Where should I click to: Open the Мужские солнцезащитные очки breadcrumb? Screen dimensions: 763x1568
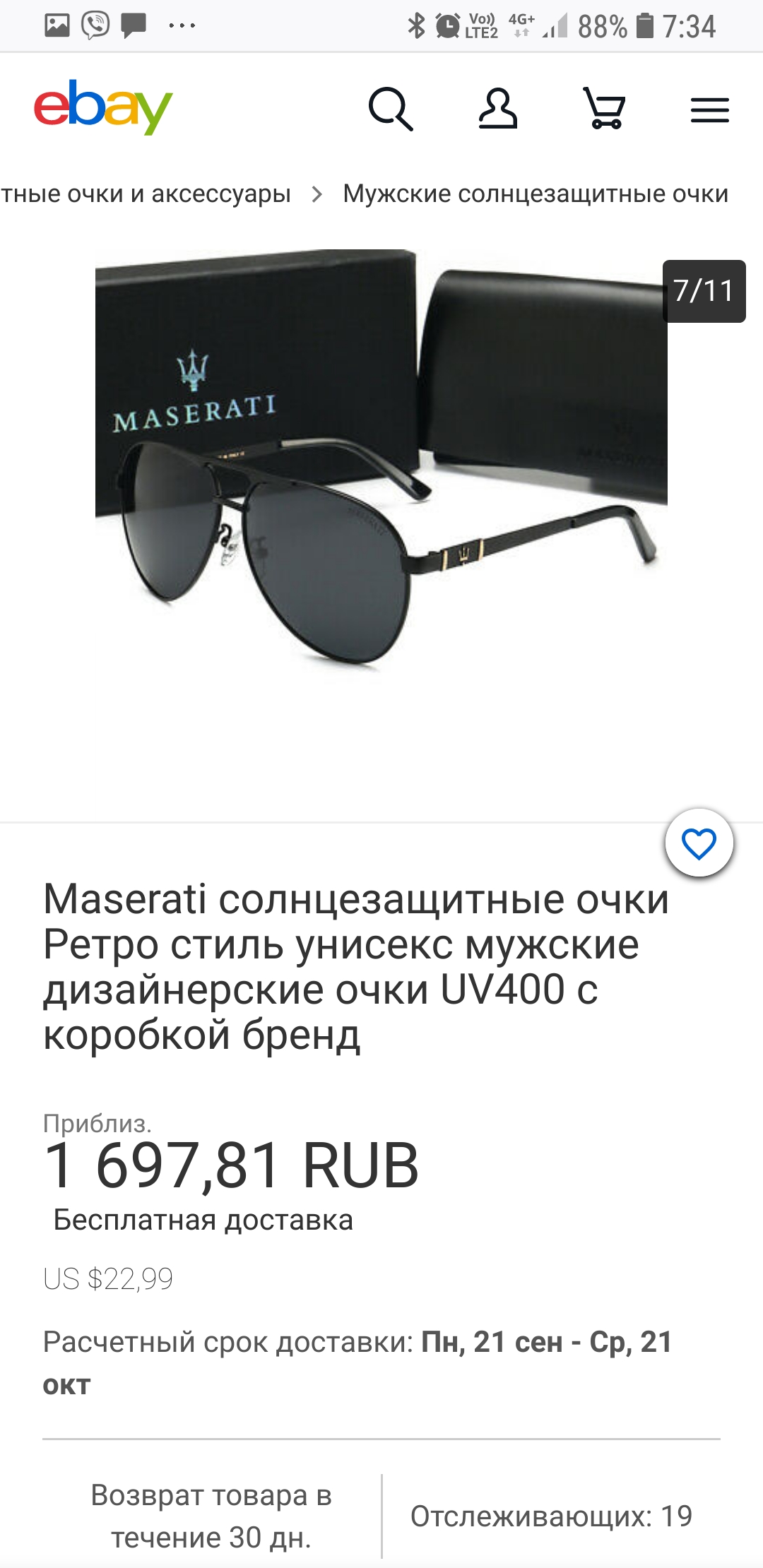[x=536, y=194]
